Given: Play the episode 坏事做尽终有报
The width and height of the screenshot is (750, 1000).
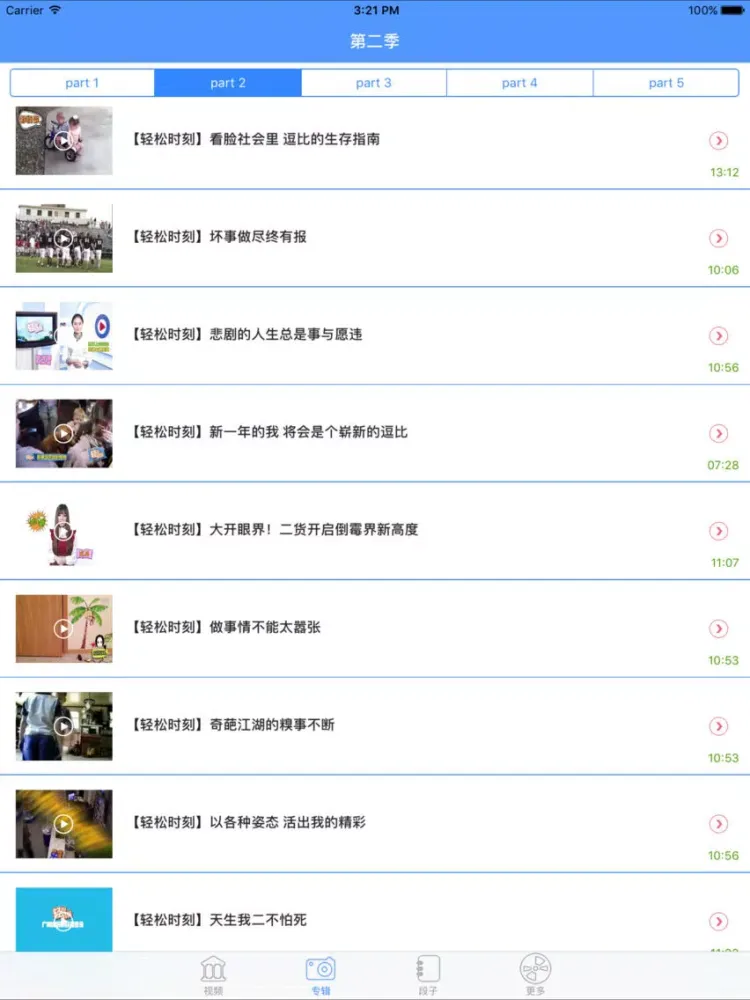Looking at the screenshot, I should tap(218, 237).
